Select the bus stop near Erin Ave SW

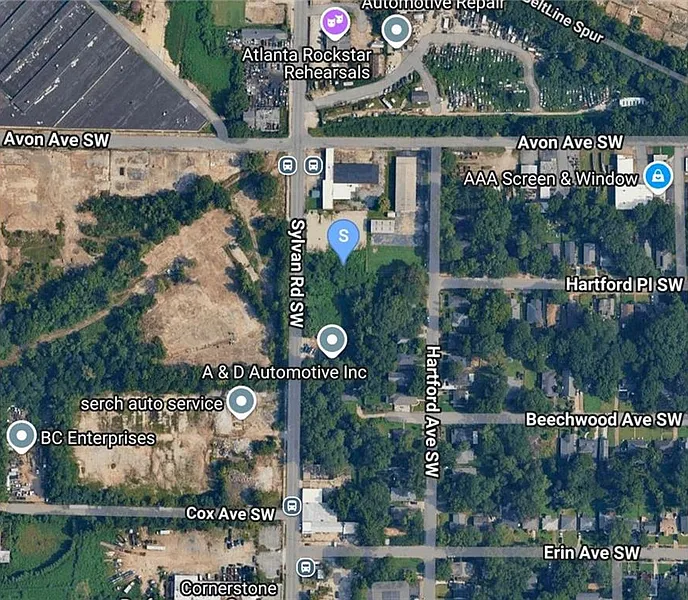[x=307, y=567]
